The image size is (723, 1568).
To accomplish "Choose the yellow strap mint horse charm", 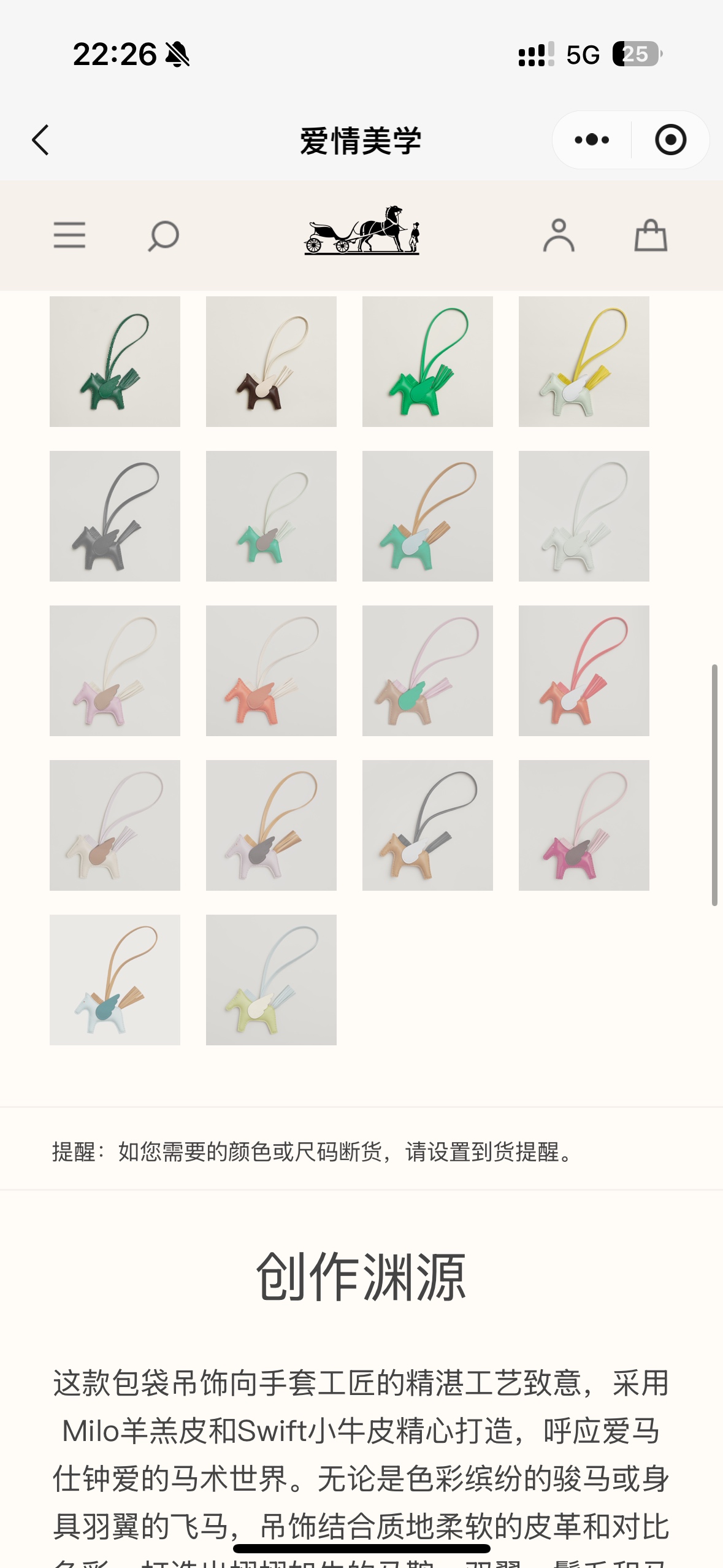I will tap(584, 362).
